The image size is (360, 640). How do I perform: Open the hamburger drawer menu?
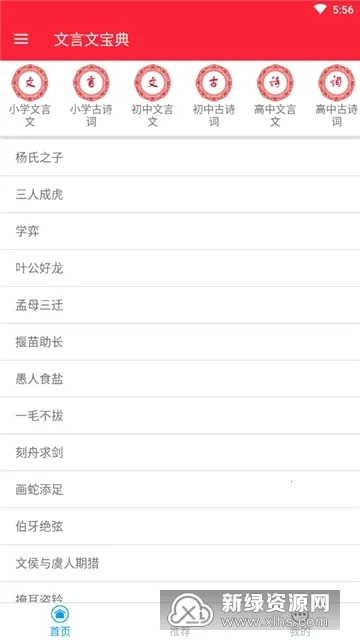[21, 39]
